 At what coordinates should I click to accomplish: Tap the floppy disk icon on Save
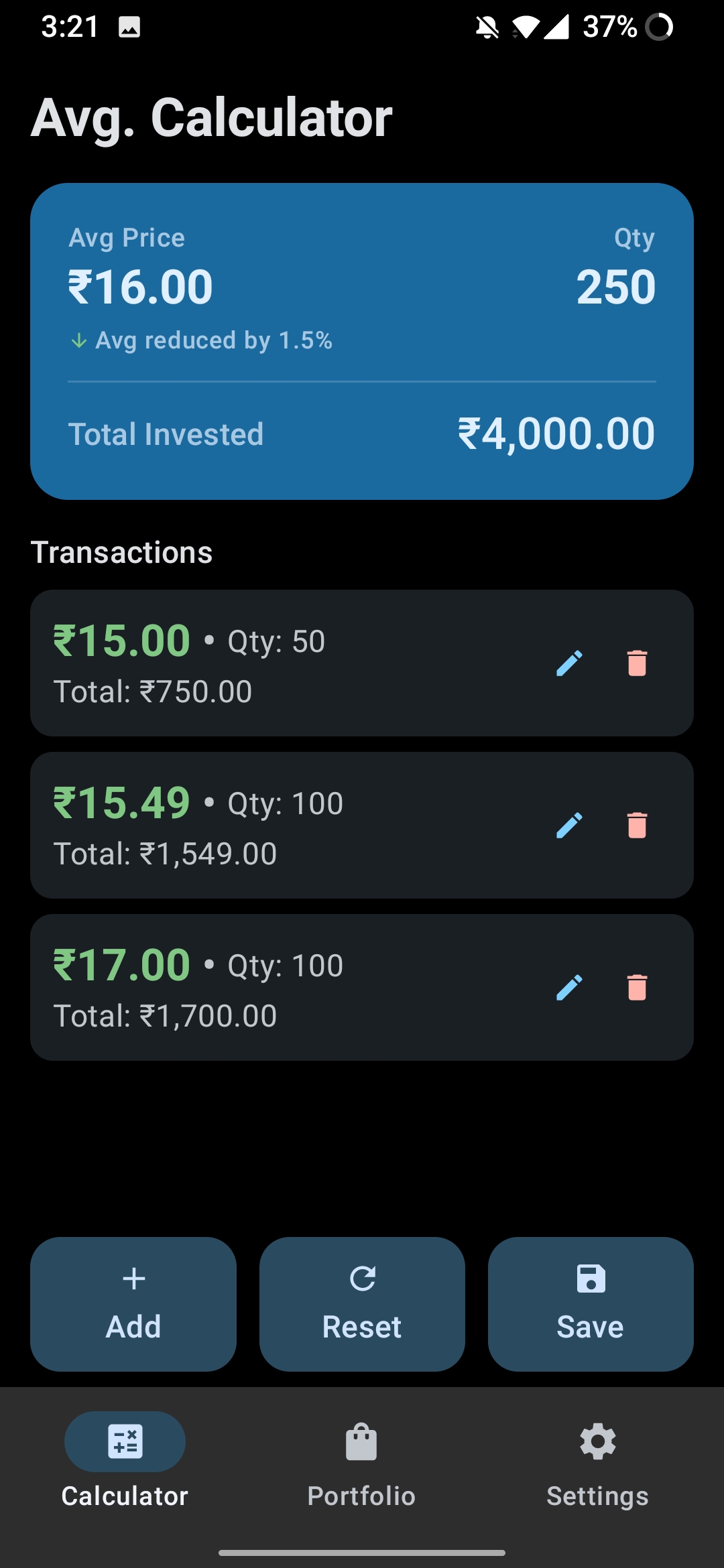click(590, 1277)
